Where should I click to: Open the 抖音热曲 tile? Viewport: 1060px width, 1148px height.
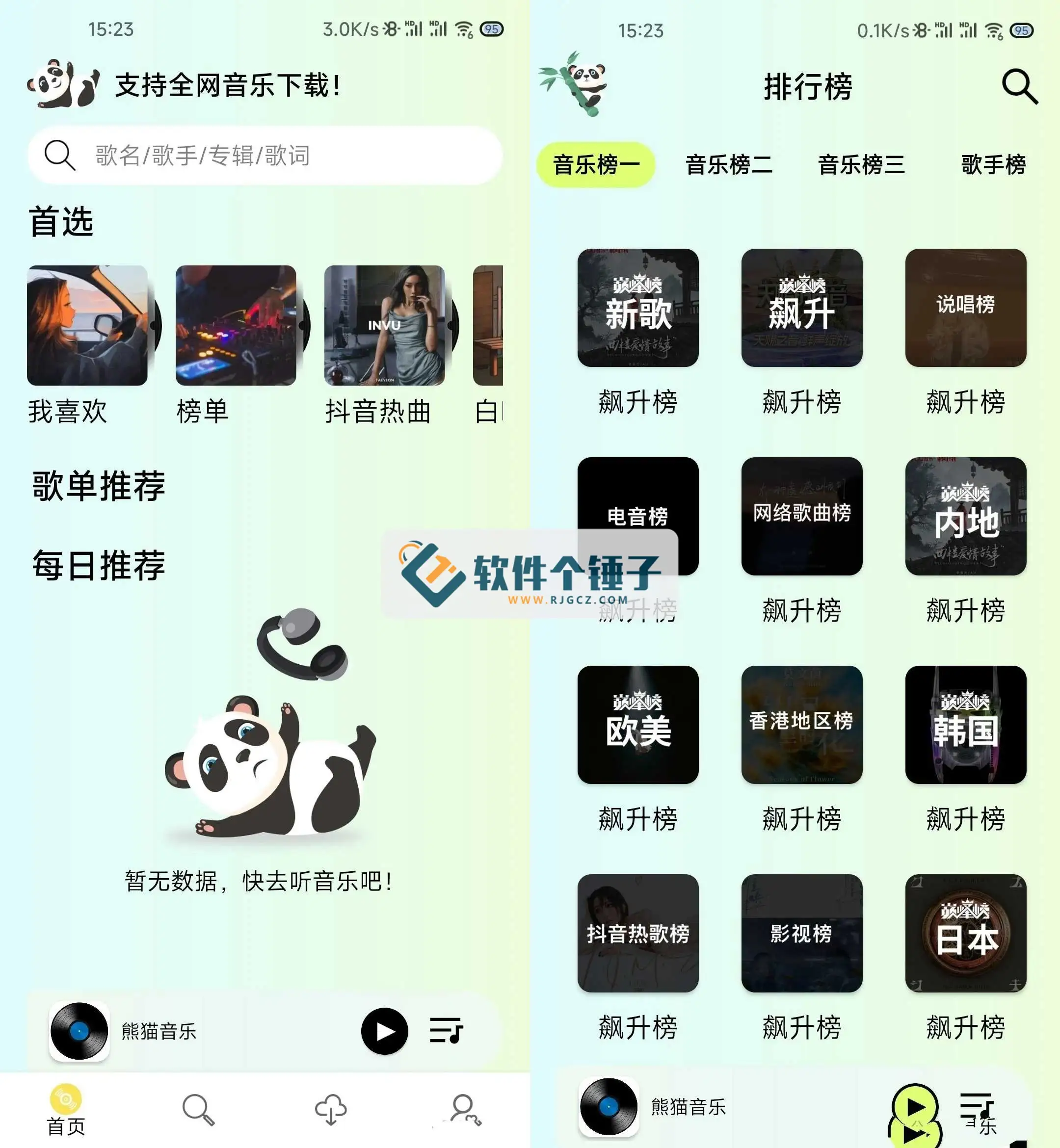tap(384, 326)
